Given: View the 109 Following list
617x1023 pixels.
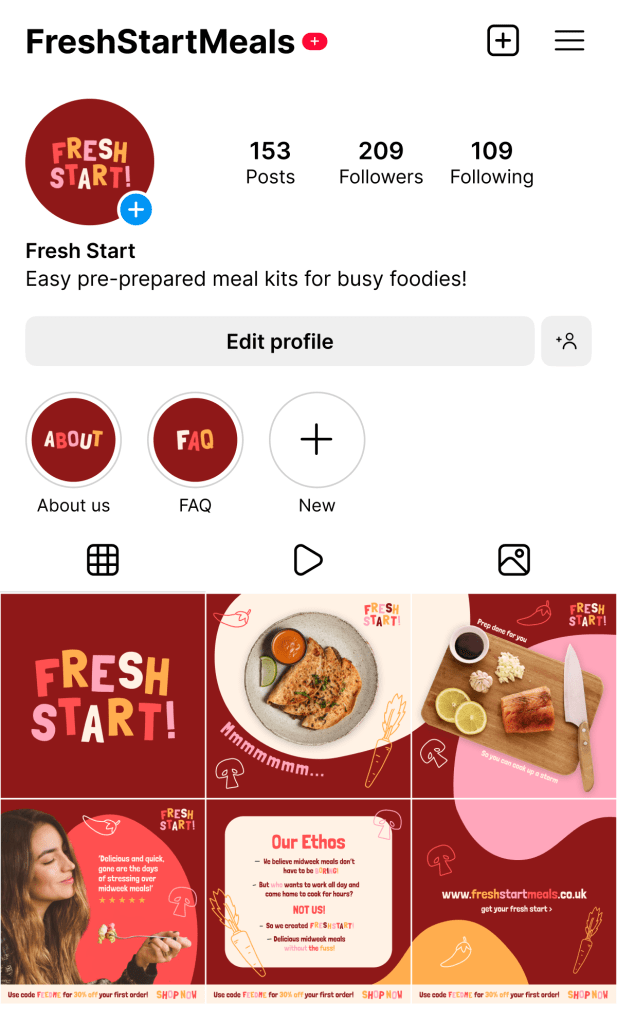Looking at the screenshot, I should coord(491,163).
